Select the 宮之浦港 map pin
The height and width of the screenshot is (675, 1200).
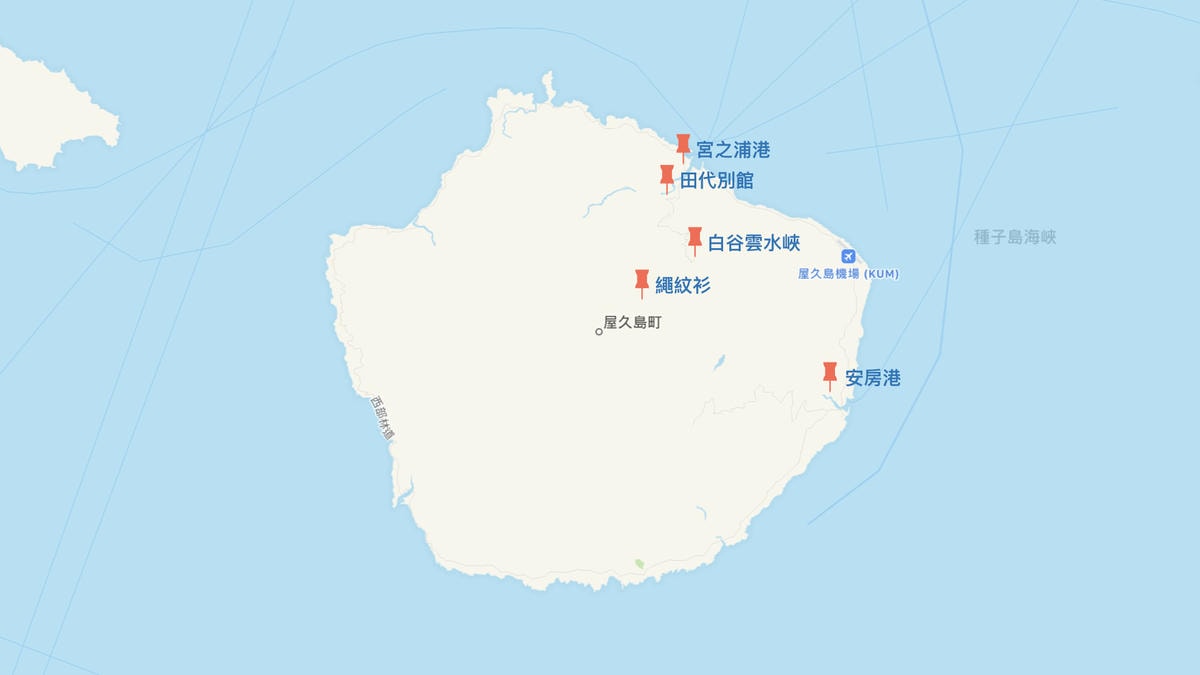pyautogui.click(x=683, y=145)
